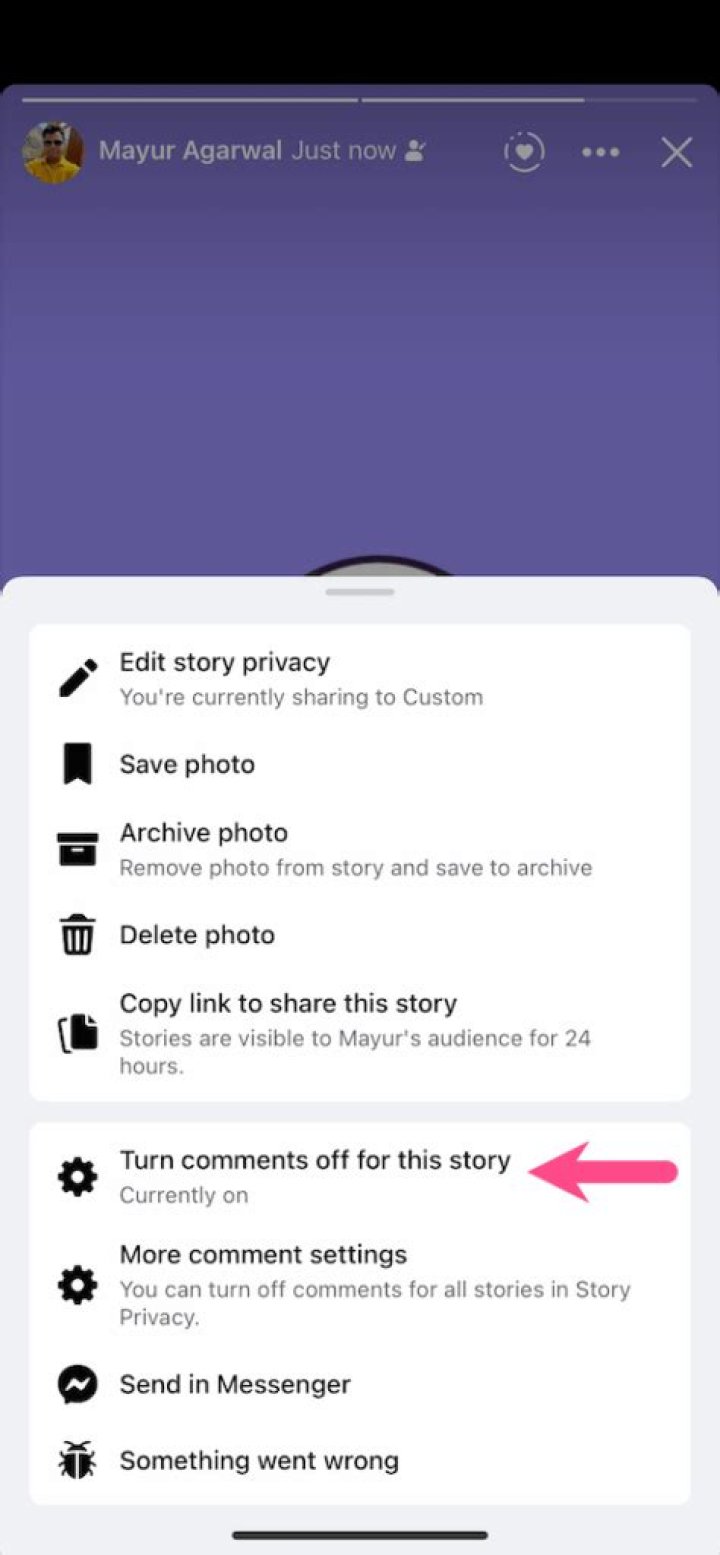720x1555 pixels.
Task: Open the story reactions heart icon
Action: pyautogui.click(x=524, y=152)
